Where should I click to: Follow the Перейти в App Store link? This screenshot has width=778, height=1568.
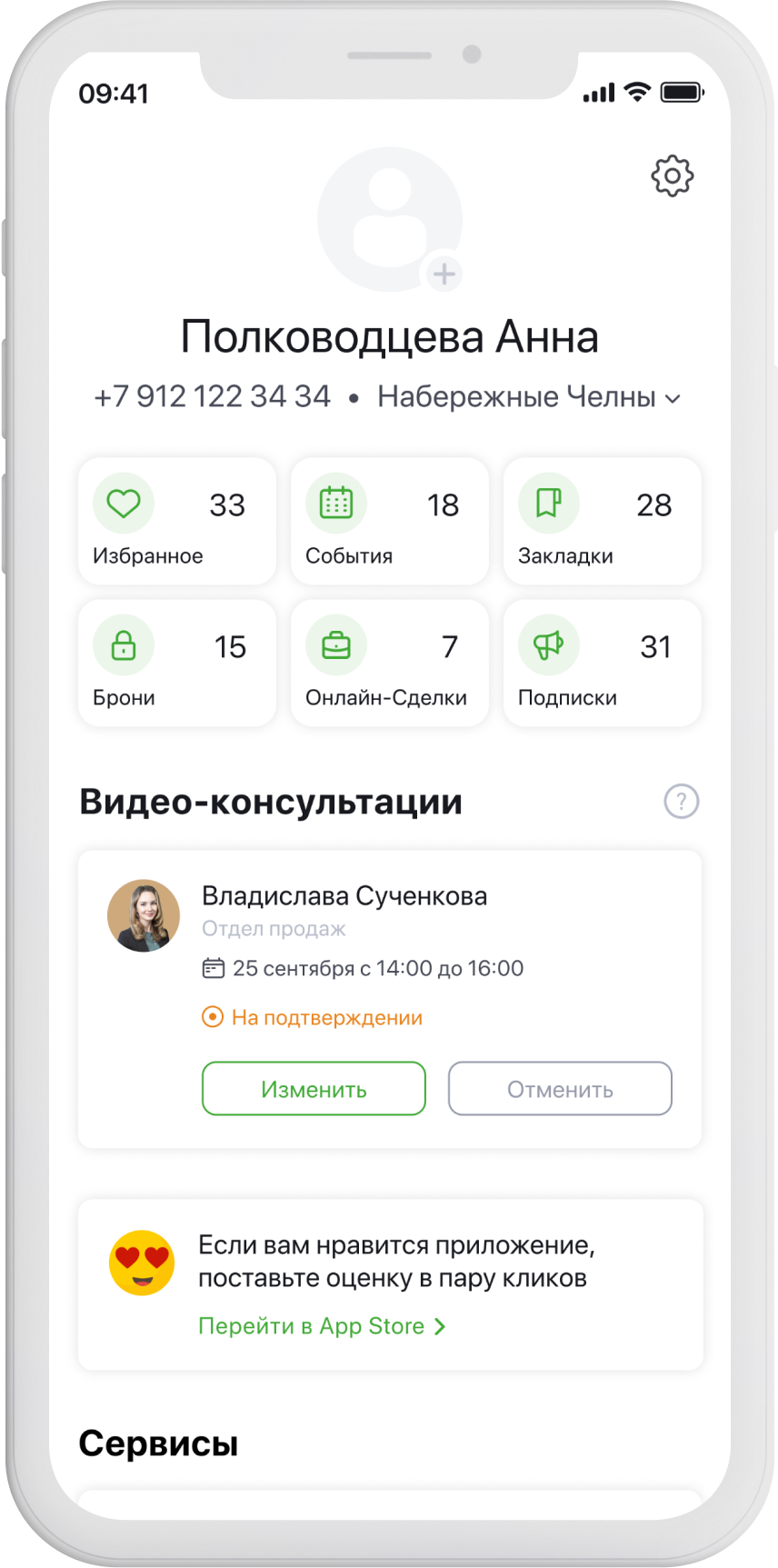(x=322, y=1326)
